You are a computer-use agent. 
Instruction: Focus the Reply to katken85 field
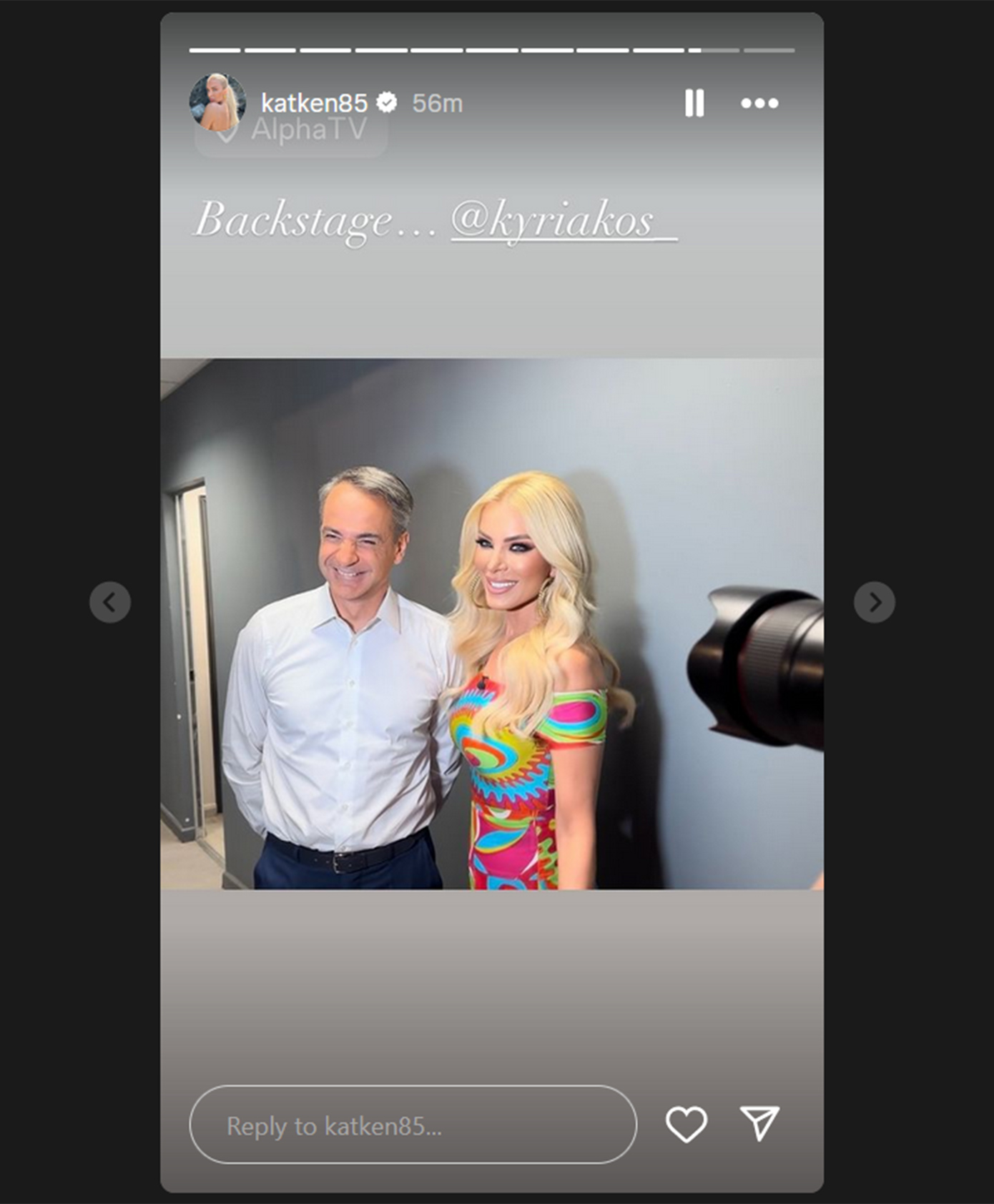point(413,1125)
